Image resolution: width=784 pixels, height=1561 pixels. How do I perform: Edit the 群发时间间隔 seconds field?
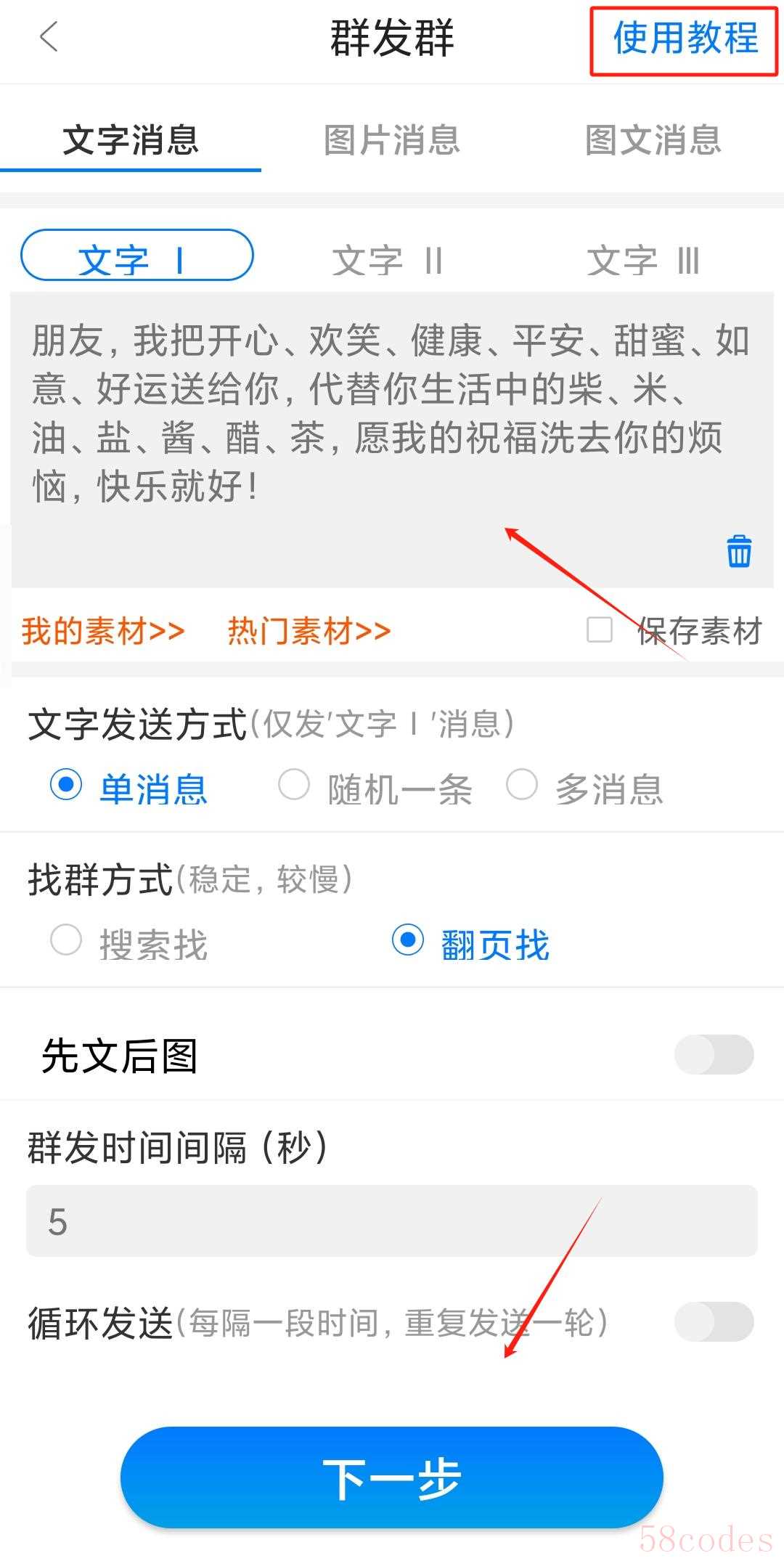[392, 1221]
